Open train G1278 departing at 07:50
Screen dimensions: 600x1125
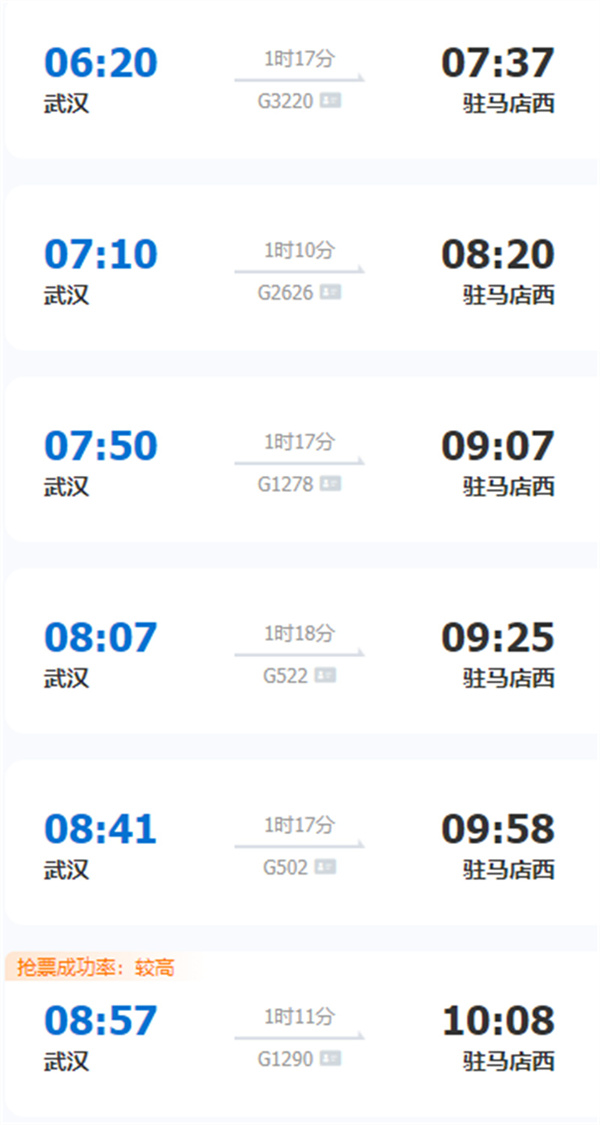(300, 462)
